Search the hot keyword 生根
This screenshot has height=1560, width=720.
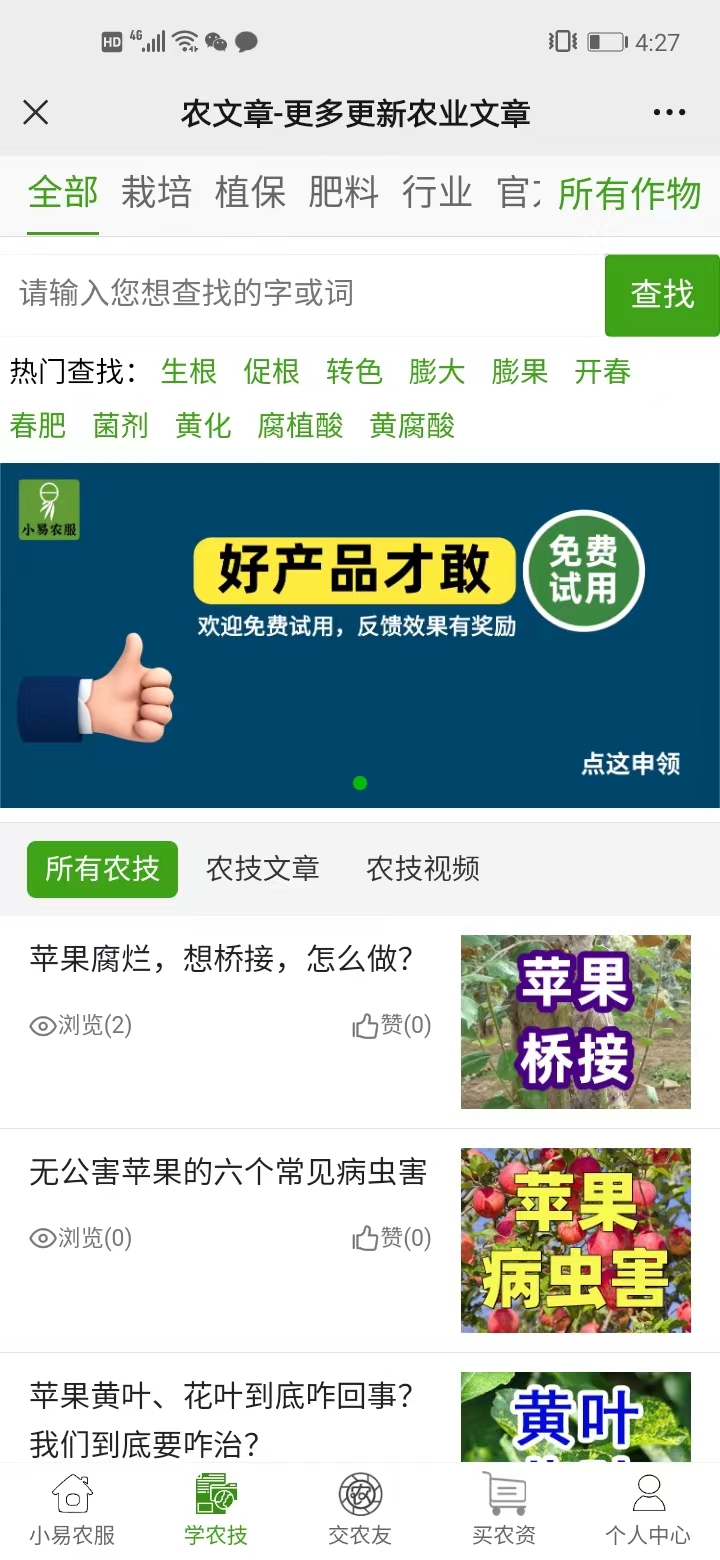[x=189, y=372]
